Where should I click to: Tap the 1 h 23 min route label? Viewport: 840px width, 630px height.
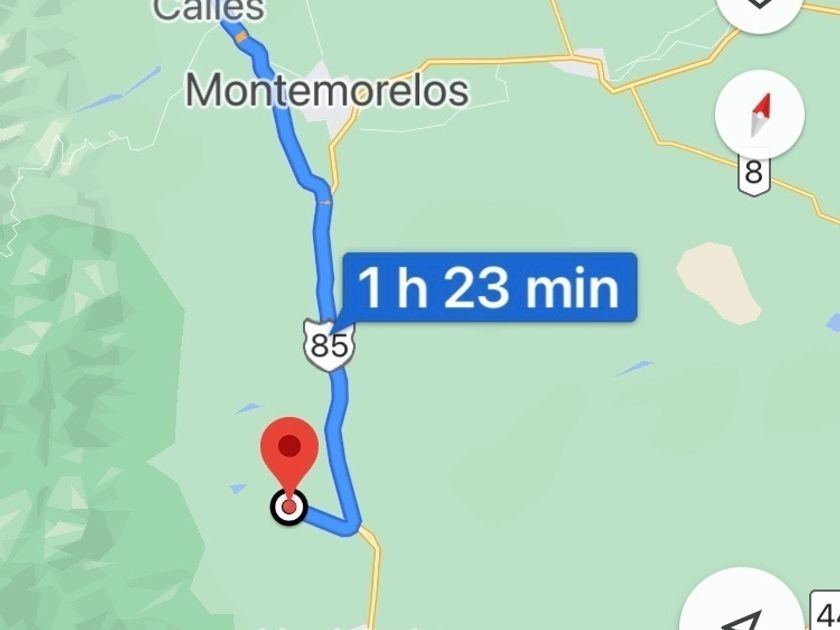[489, 288]
